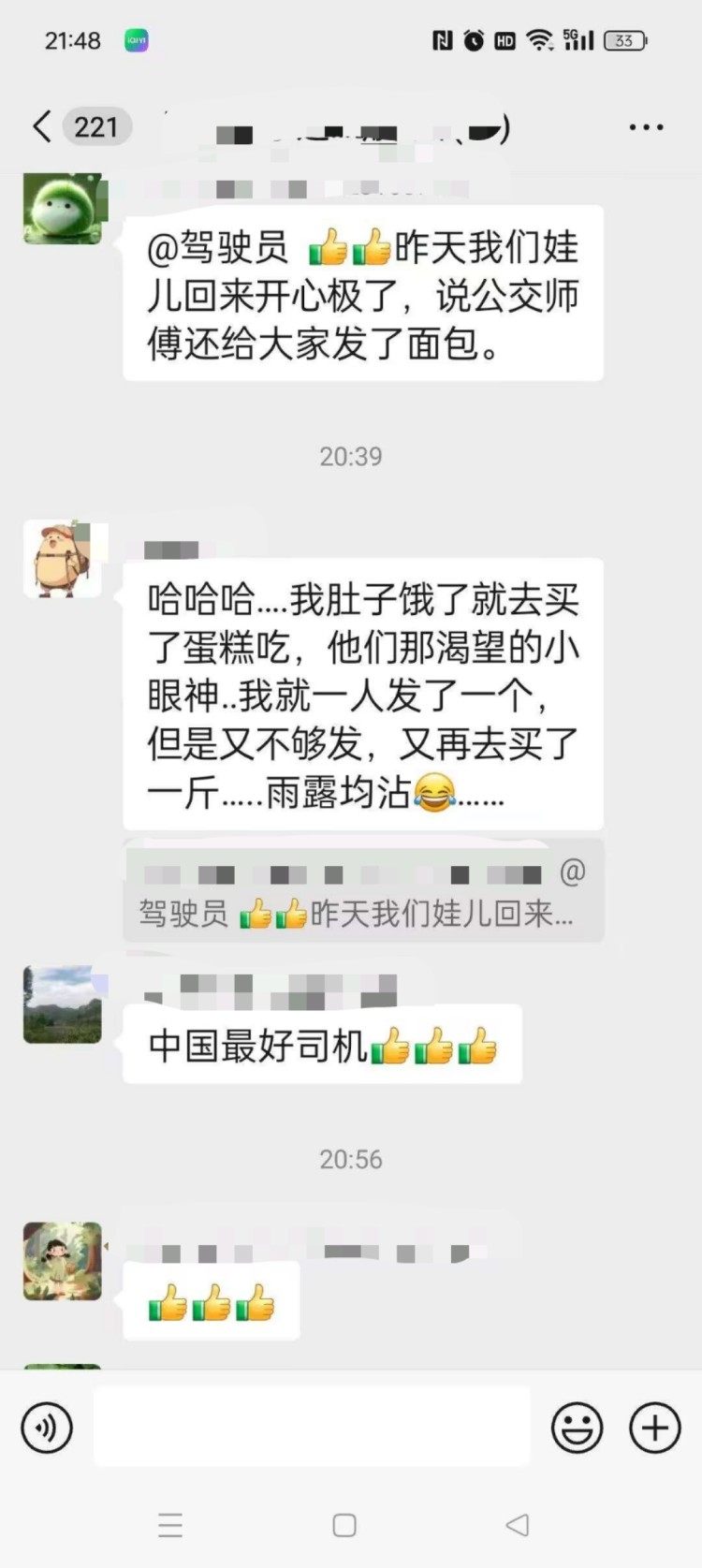Tap the system back button

(x=518, y=1525)
